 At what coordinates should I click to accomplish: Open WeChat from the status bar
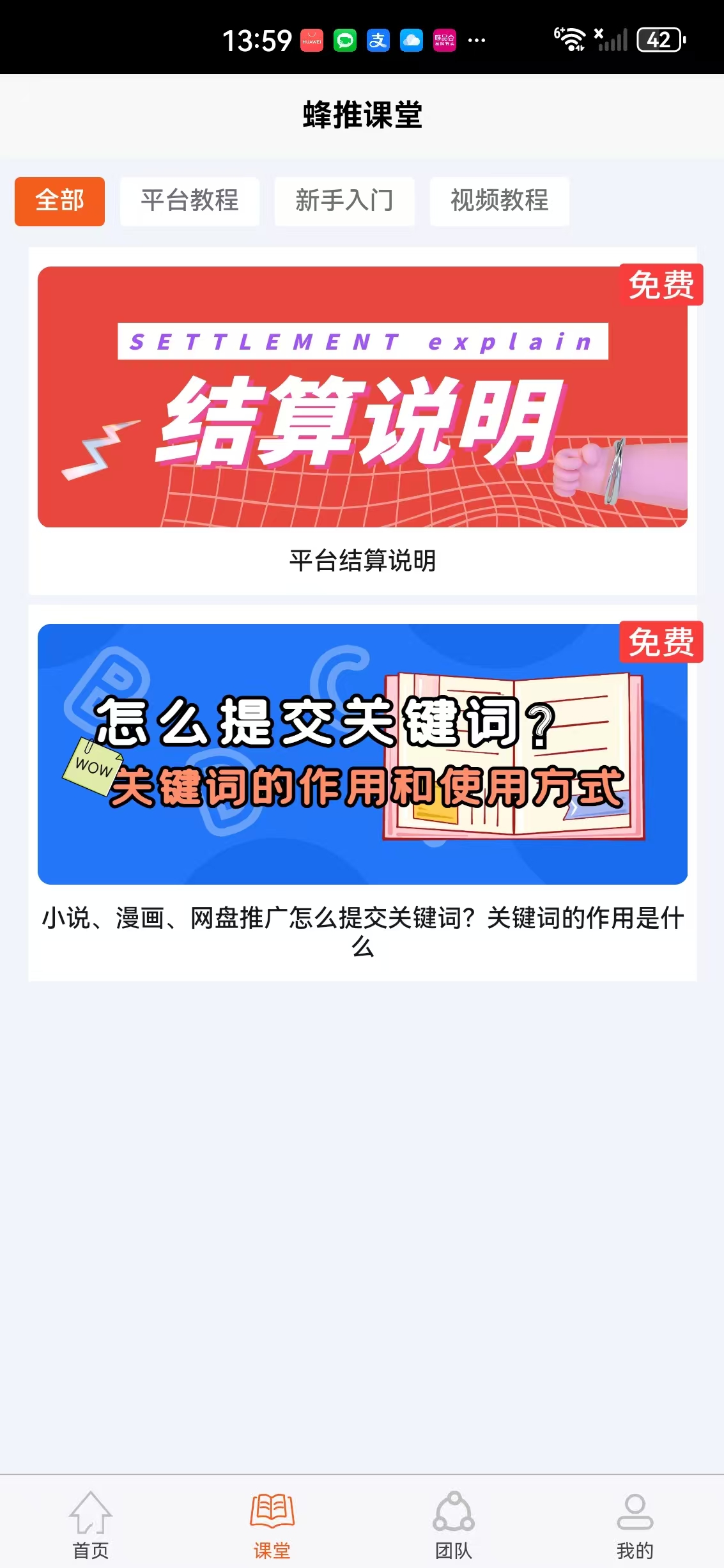pos(344,40)
